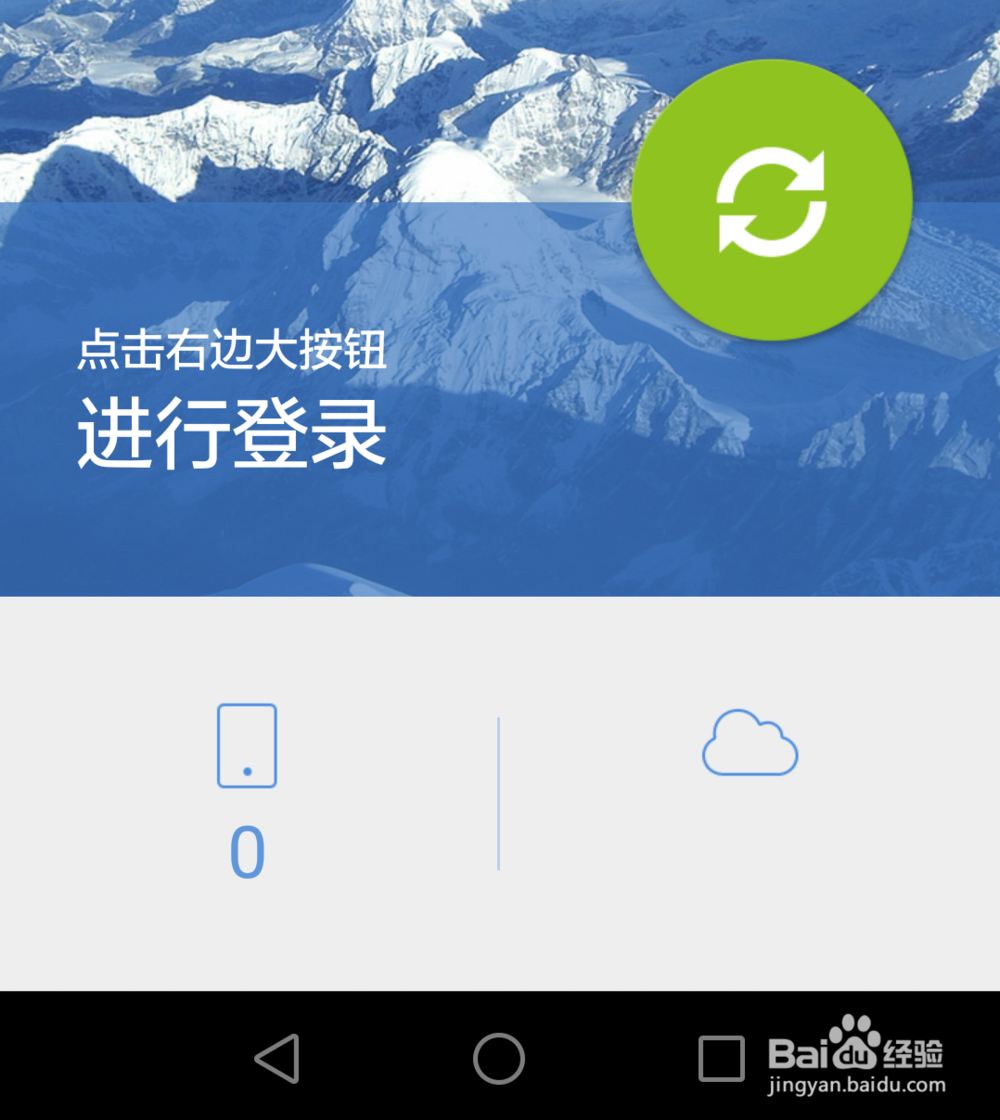Tap the dot on the phone outline icon

point(247,770)
